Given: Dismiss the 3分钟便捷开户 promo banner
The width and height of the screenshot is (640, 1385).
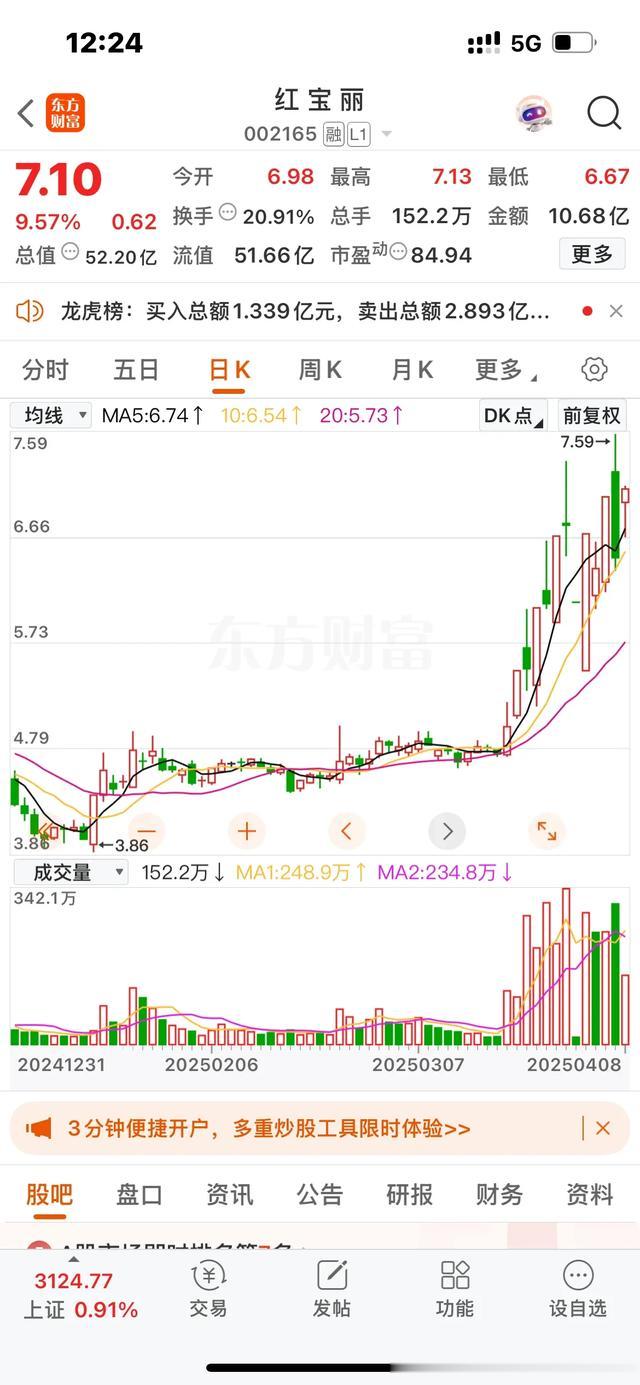Looking at the screenshot, I should click(x=602, y=1128).
